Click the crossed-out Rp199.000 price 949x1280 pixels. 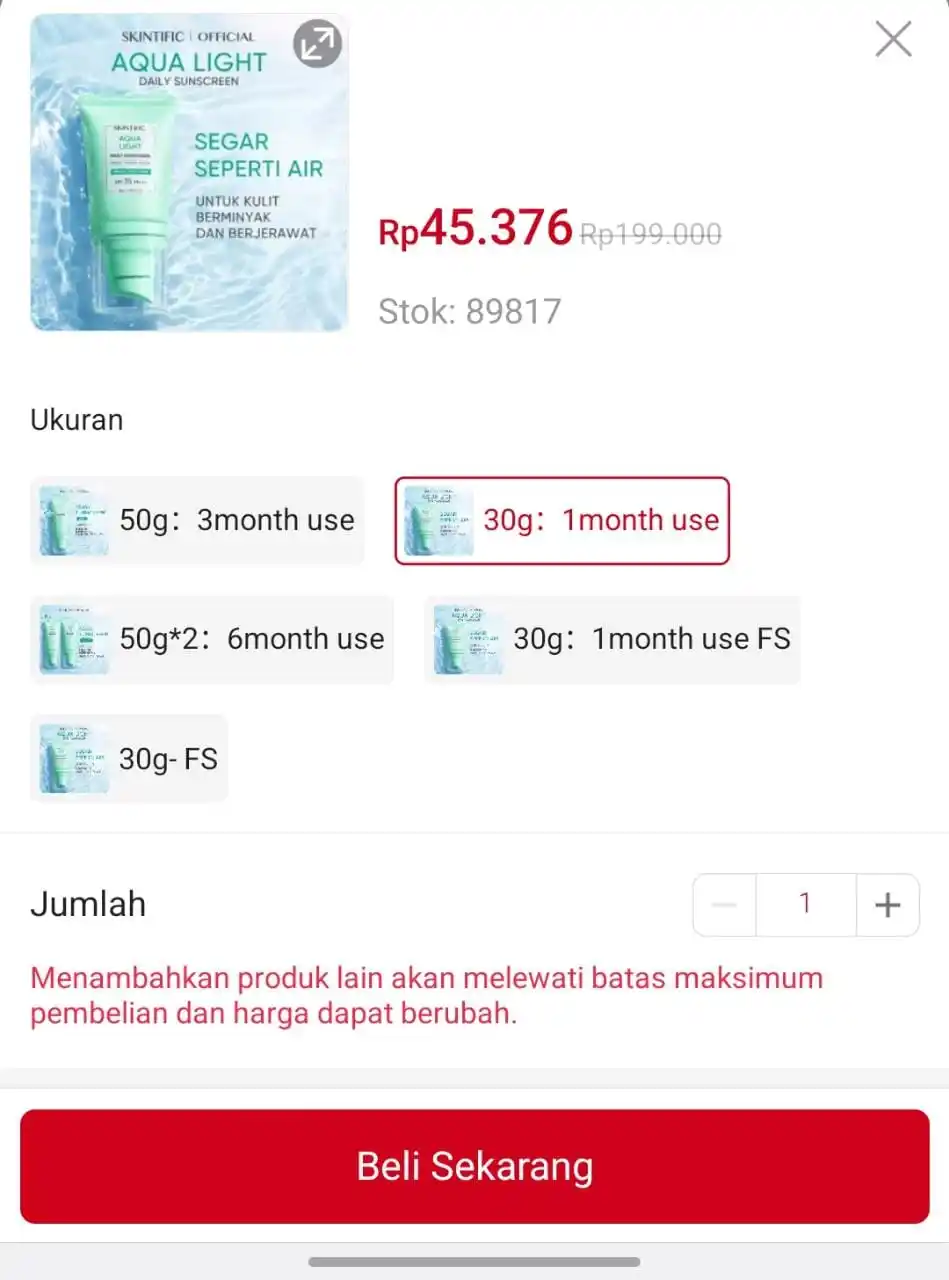click(650, 234)
